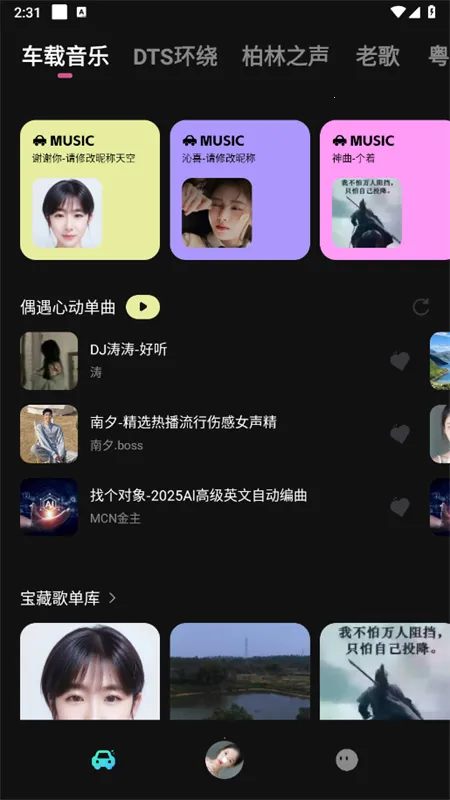Open 南夕-精选热播流行伤感女声精 track
The image size is (450, 800).
coord(204,434)
